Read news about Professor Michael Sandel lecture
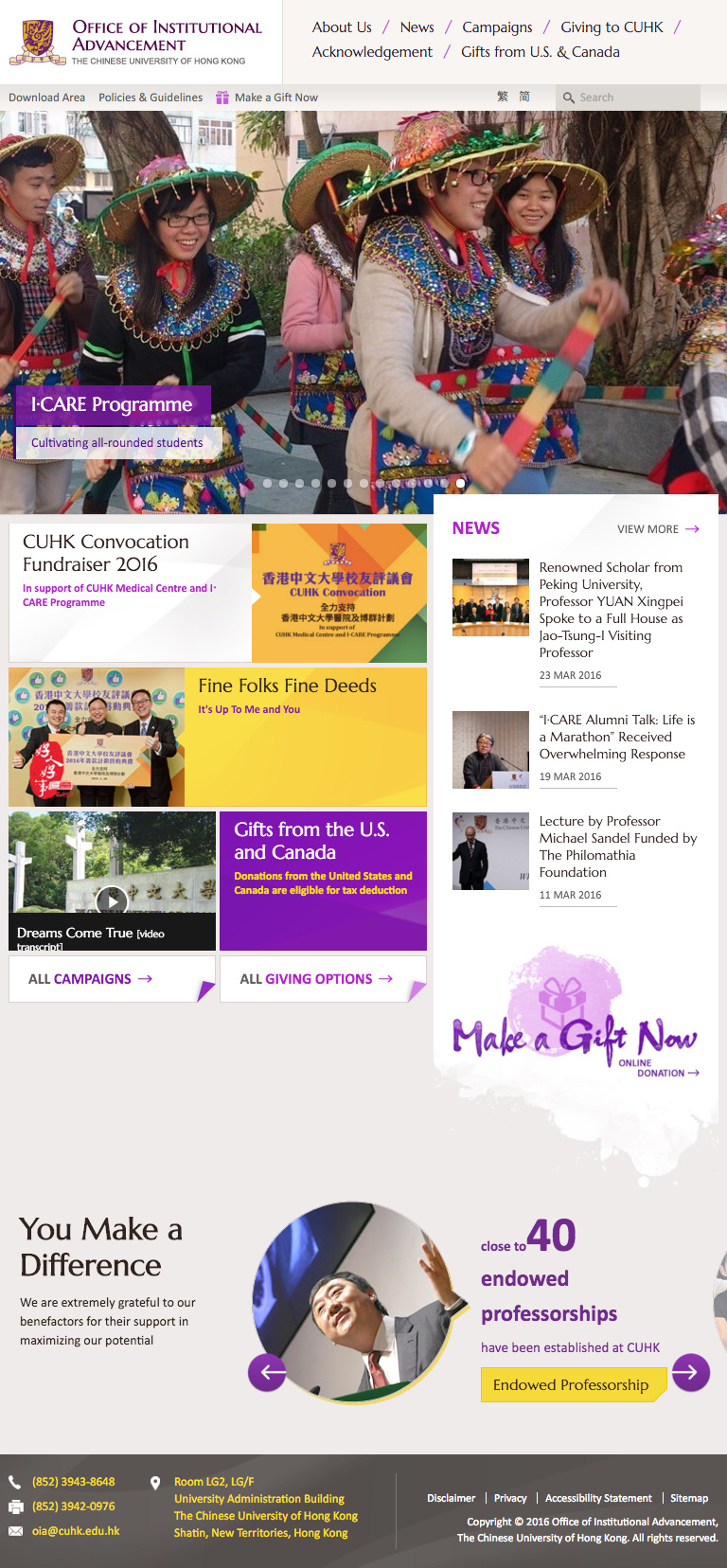727x1568 pixels. tap(618, 846)
